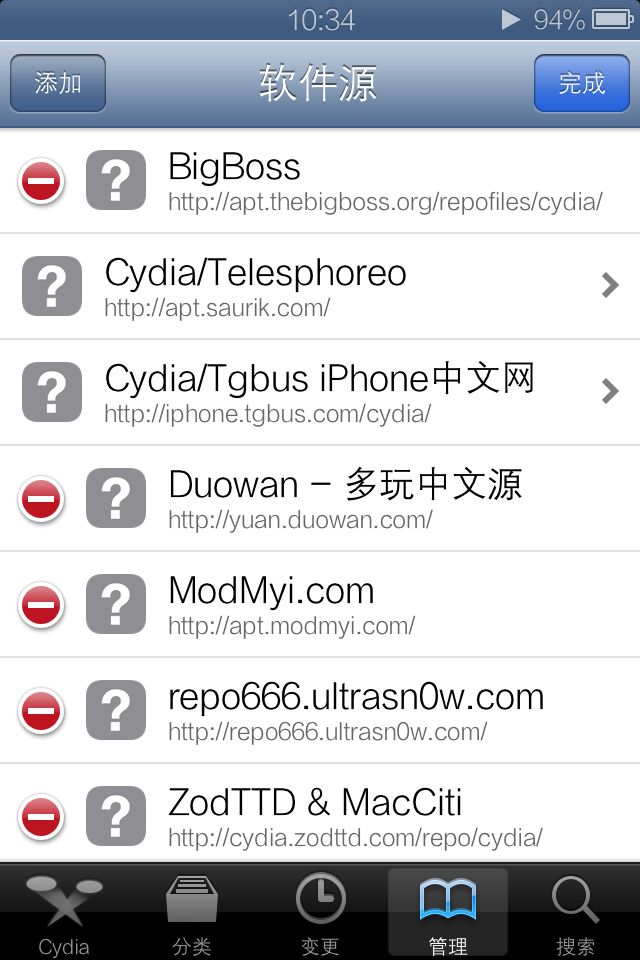Go to the 变更 changes tab
The width and height of the screenshot is (640, 960).
coord(320,912)
